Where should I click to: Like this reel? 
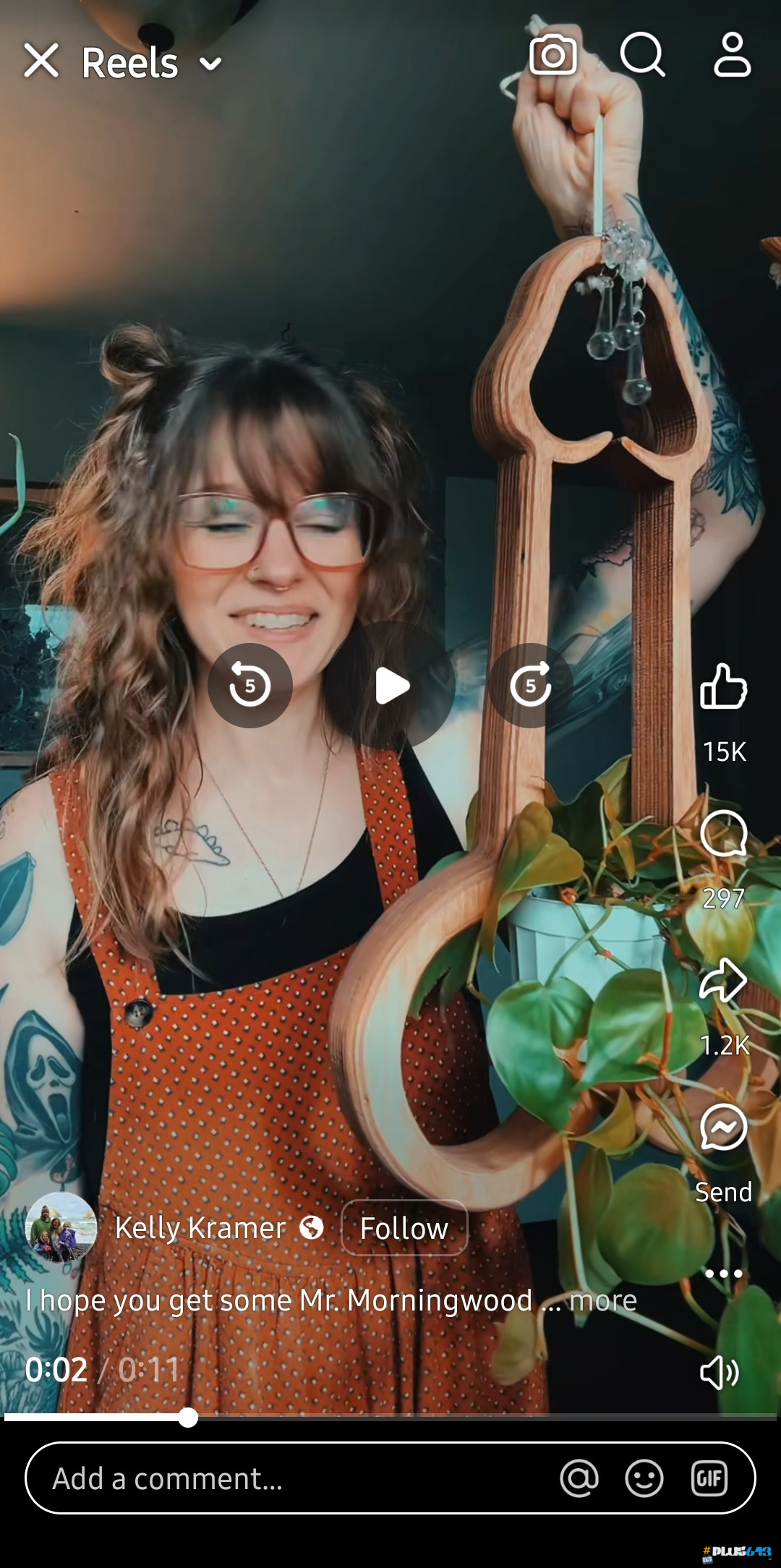click(x=723, y=687)
